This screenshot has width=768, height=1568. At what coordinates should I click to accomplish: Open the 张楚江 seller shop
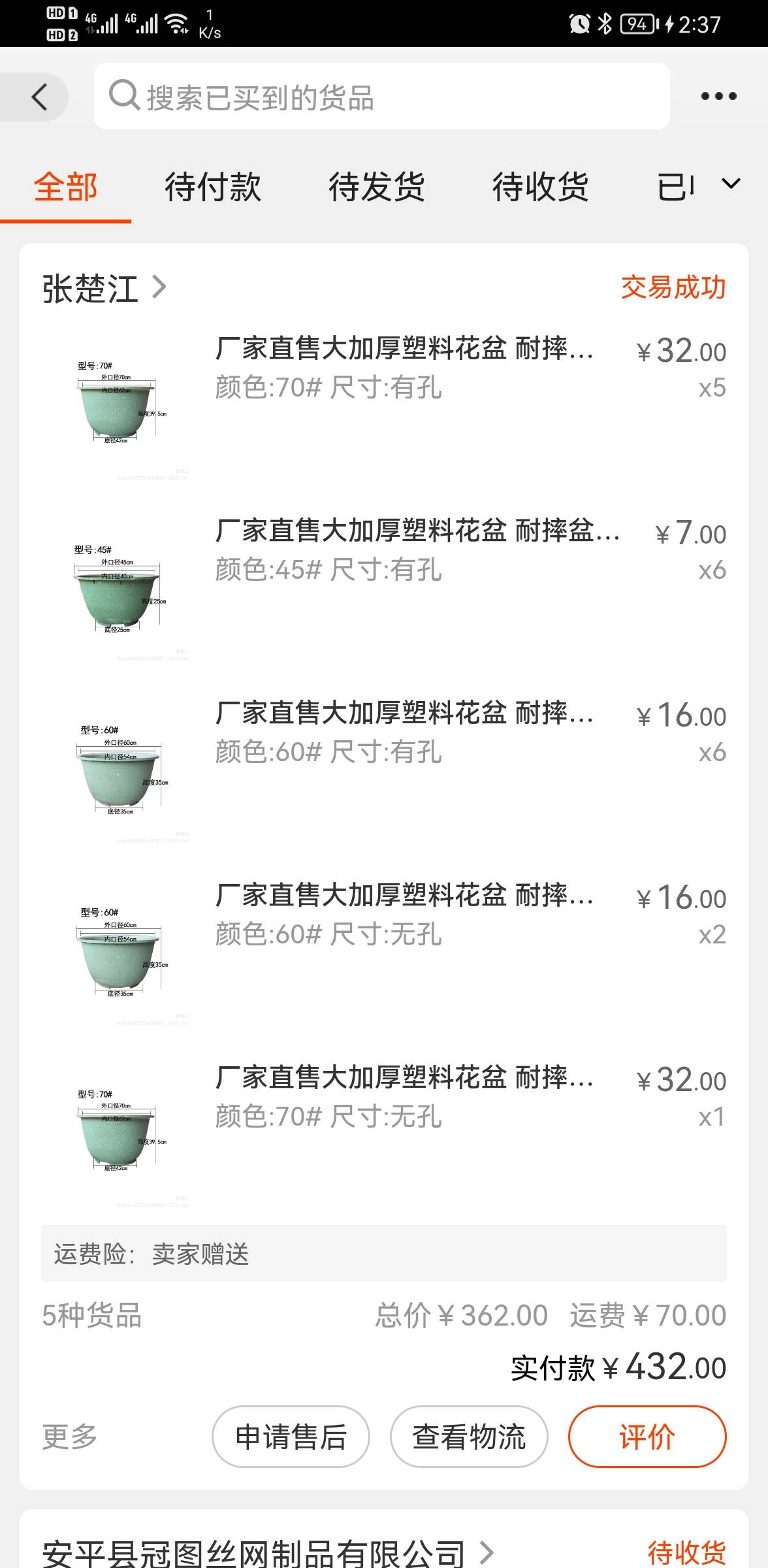click(104, 288)
